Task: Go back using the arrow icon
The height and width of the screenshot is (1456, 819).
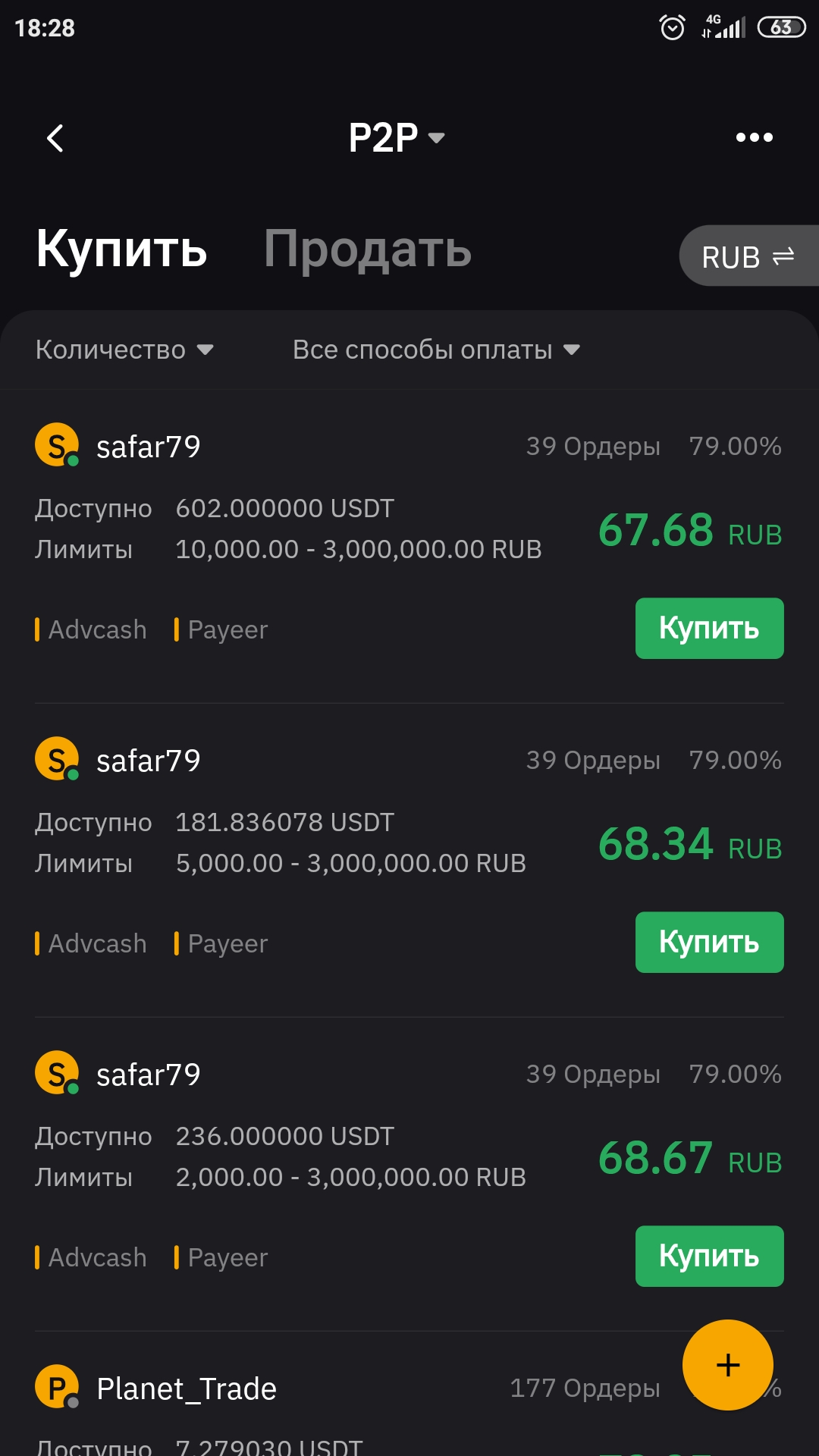Action: 55,138
